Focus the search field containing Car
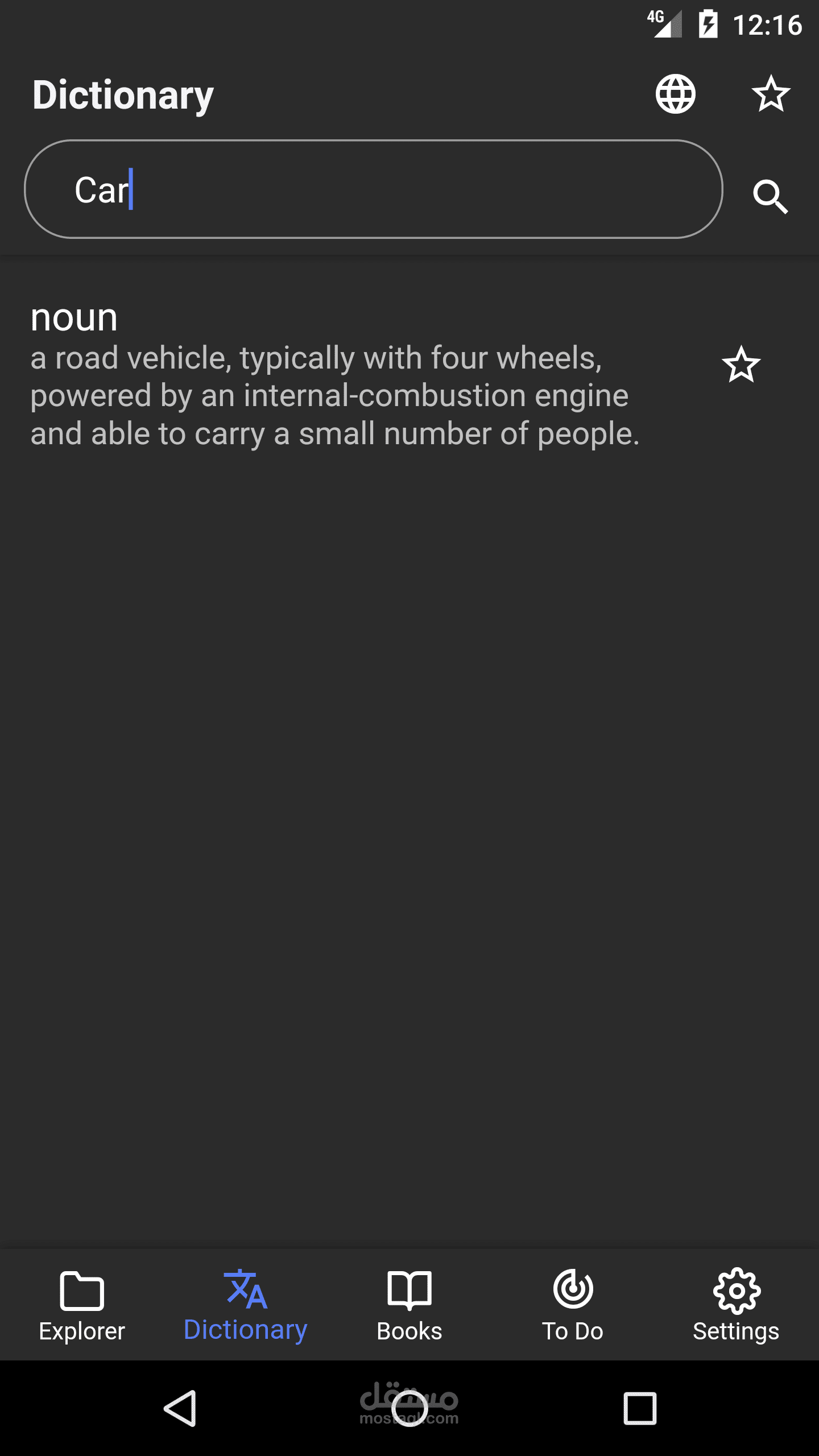Screen dimensions: 819x1456 coord(373,189)
